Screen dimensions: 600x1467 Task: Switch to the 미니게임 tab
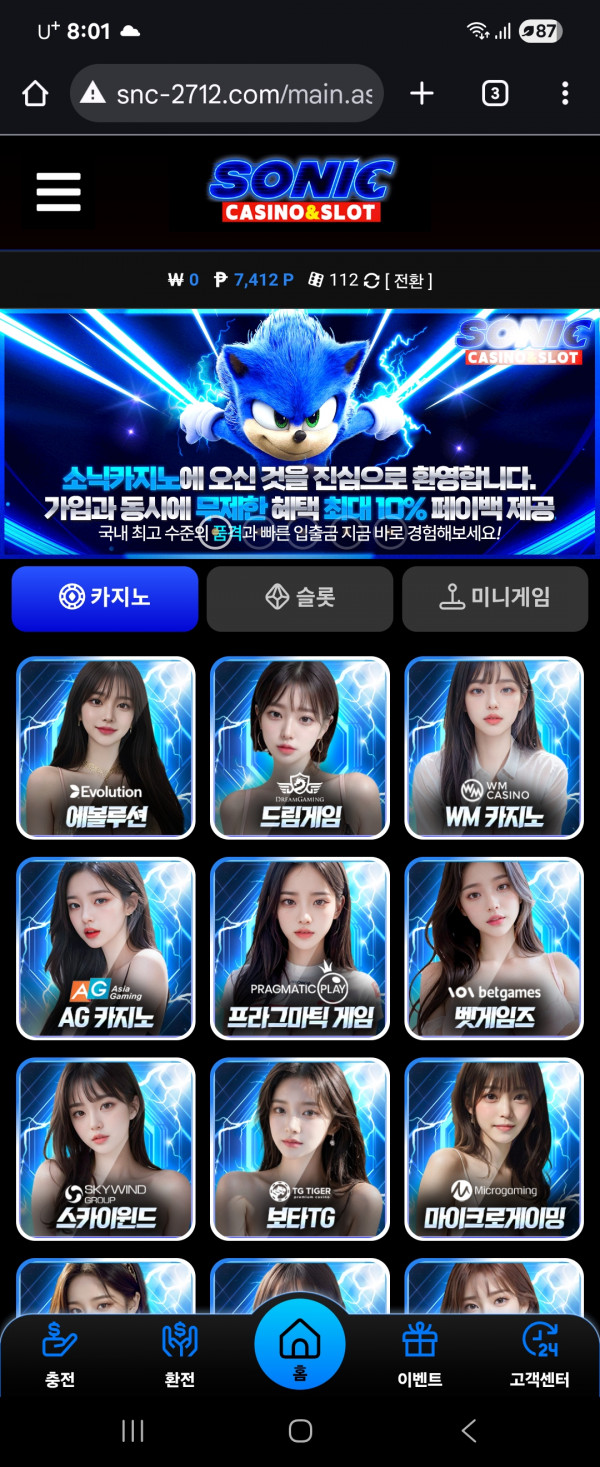point(494,598)
